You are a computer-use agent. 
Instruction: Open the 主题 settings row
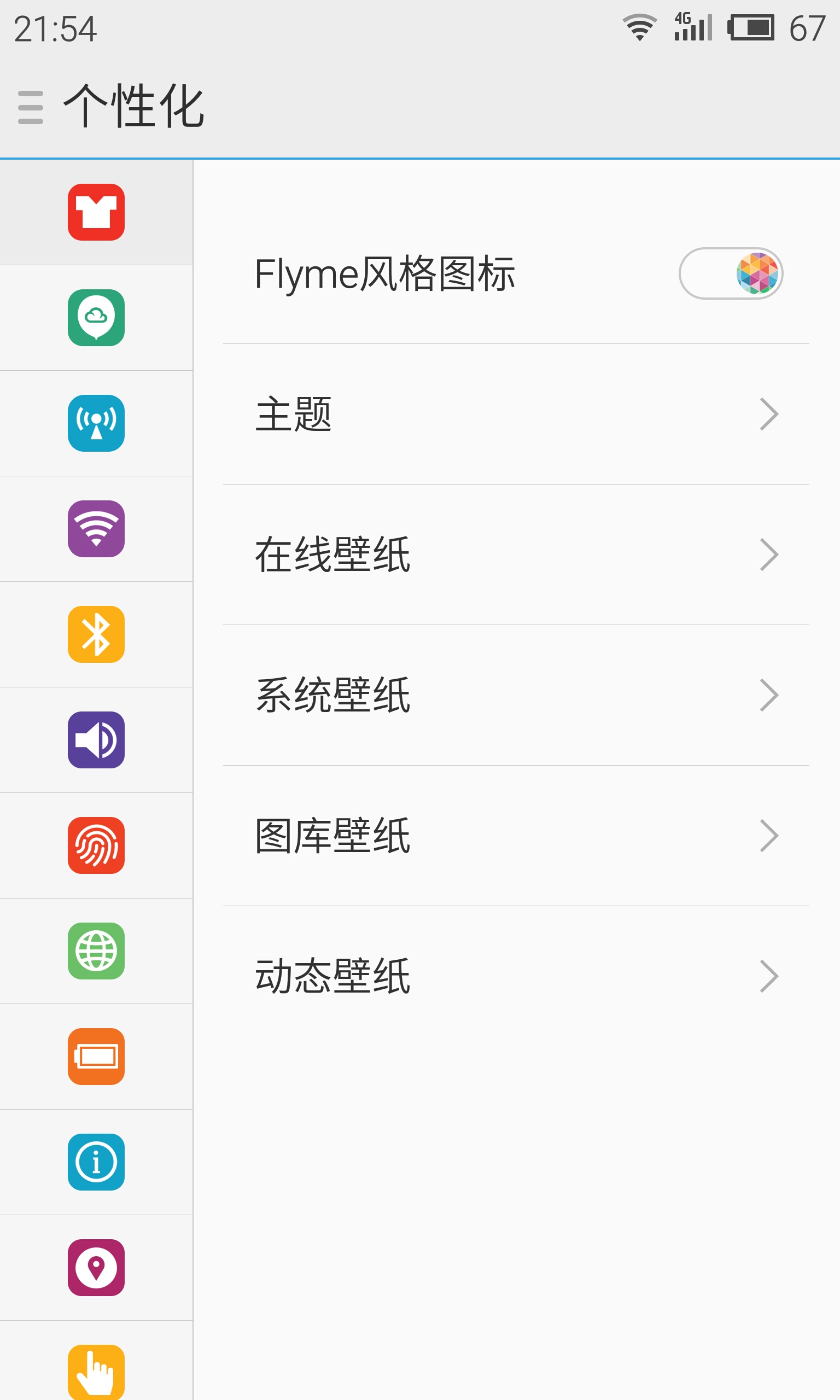pyautogui.click(x=516, y=414)
